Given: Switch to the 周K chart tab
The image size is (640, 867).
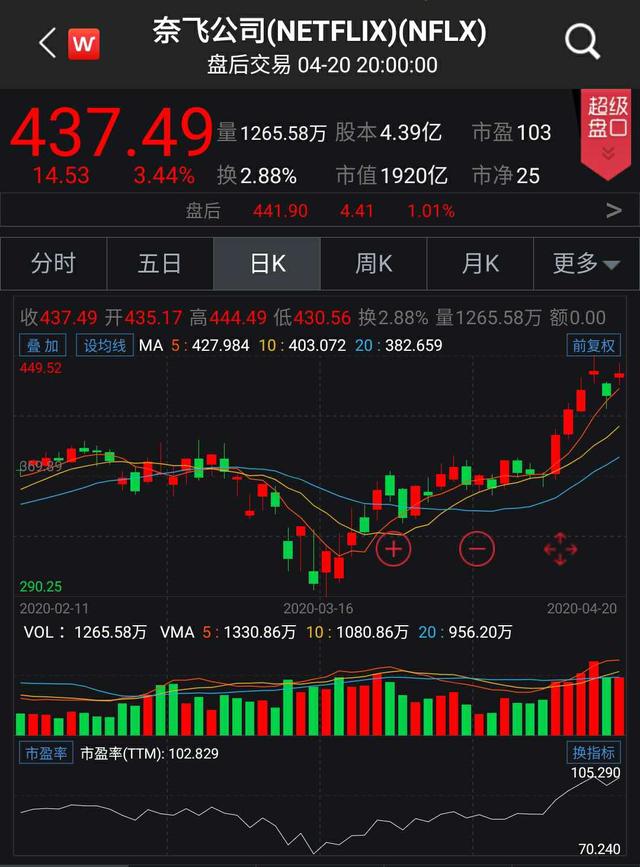Looking at the screenshot, I should tap(373, 263).
